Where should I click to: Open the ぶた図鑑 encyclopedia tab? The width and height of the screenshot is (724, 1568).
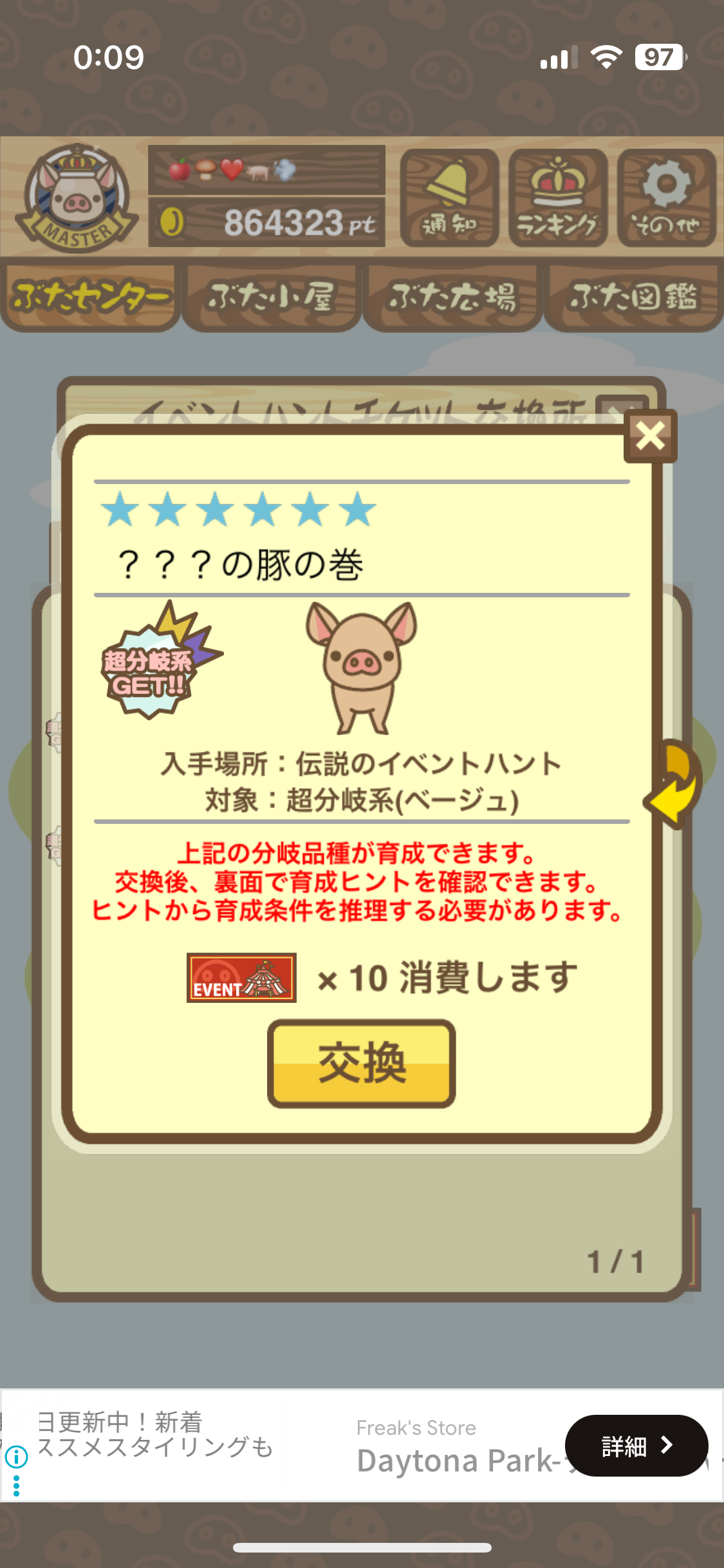pos(633,298)
